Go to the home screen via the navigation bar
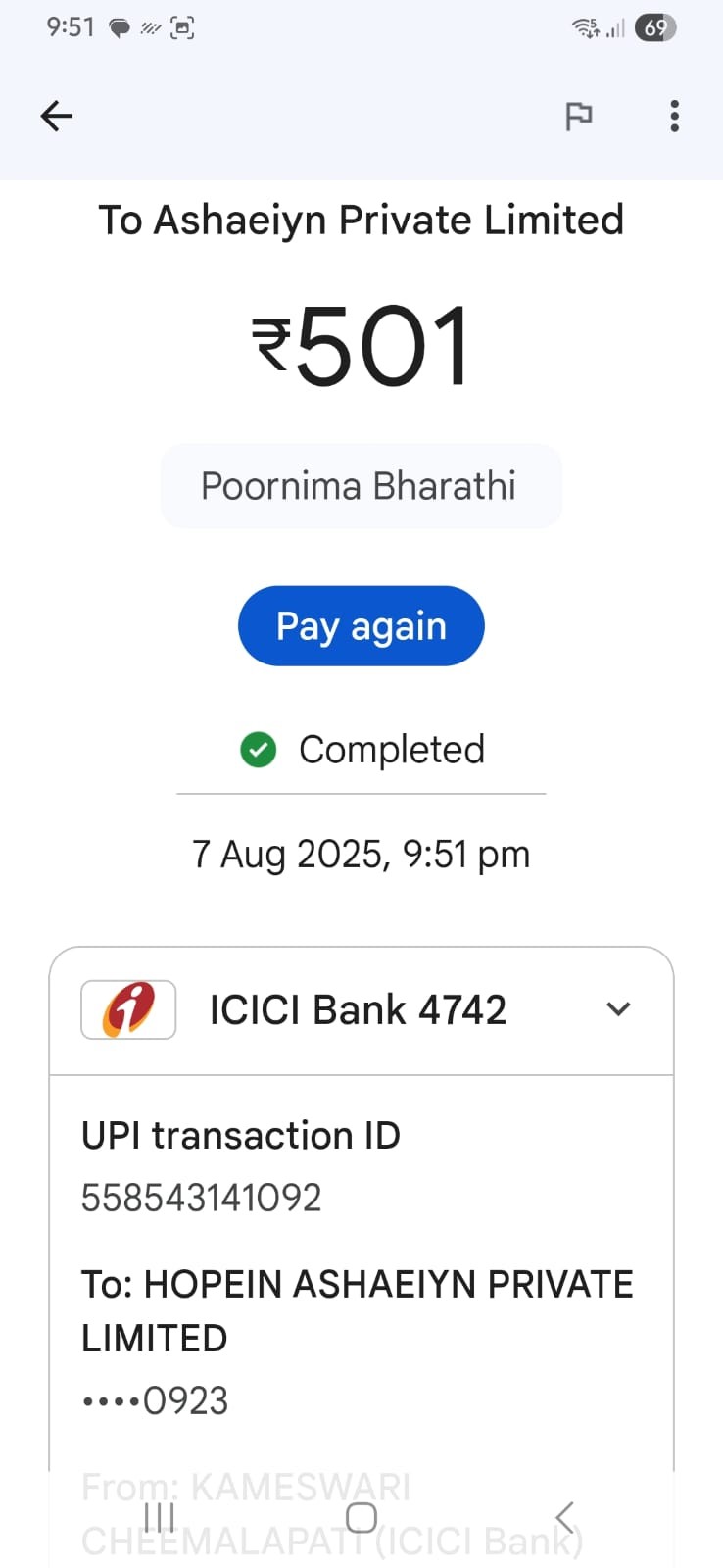The image size is (723, 1568). tap(361, 1517)
